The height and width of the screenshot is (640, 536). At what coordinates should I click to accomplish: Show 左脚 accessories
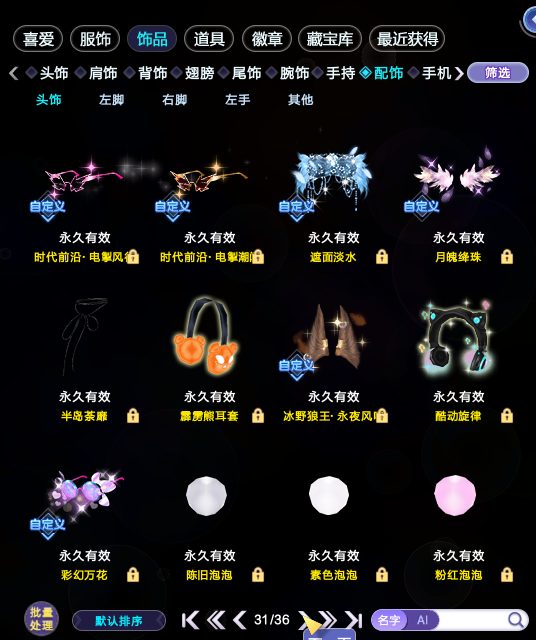click(x=111, y=100)
